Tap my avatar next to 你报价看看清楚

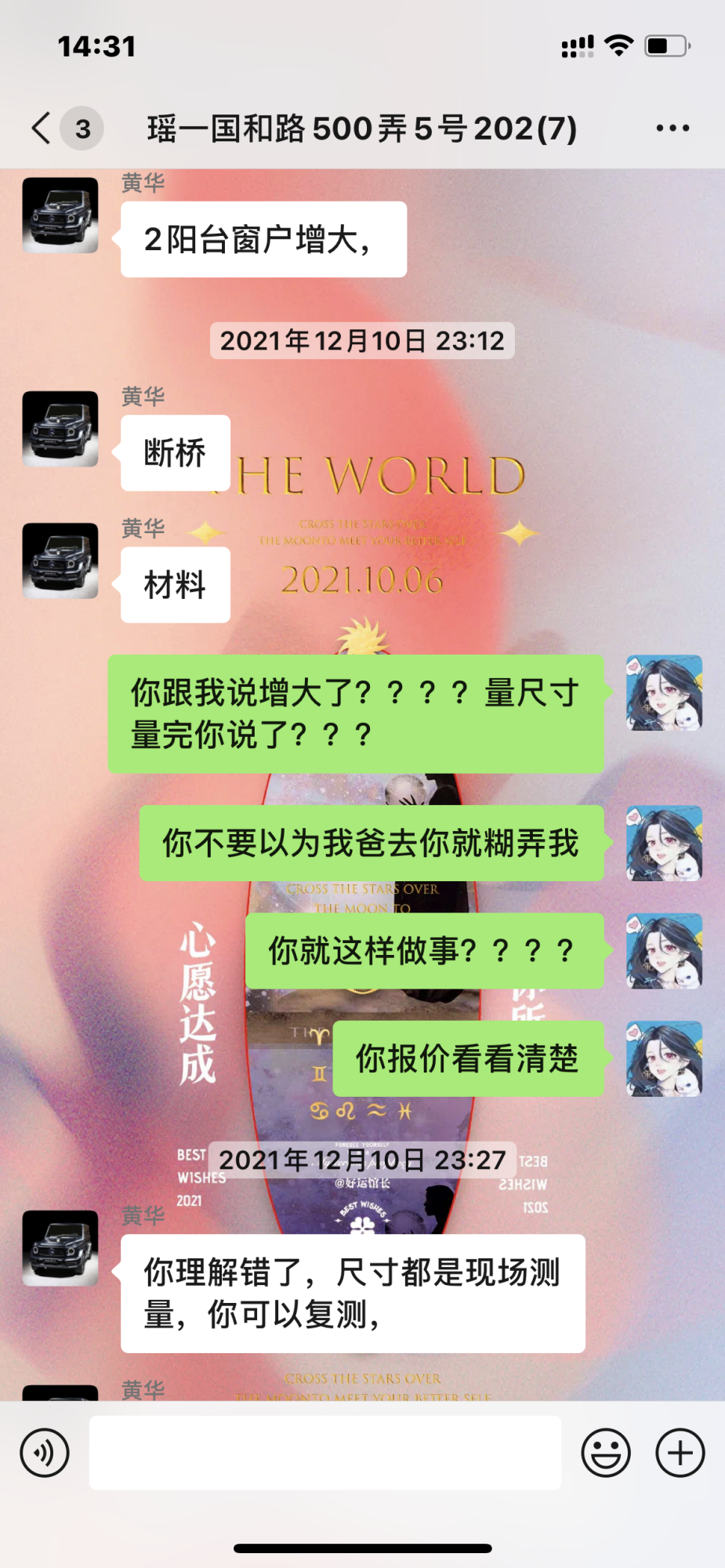click(664, 1058)
